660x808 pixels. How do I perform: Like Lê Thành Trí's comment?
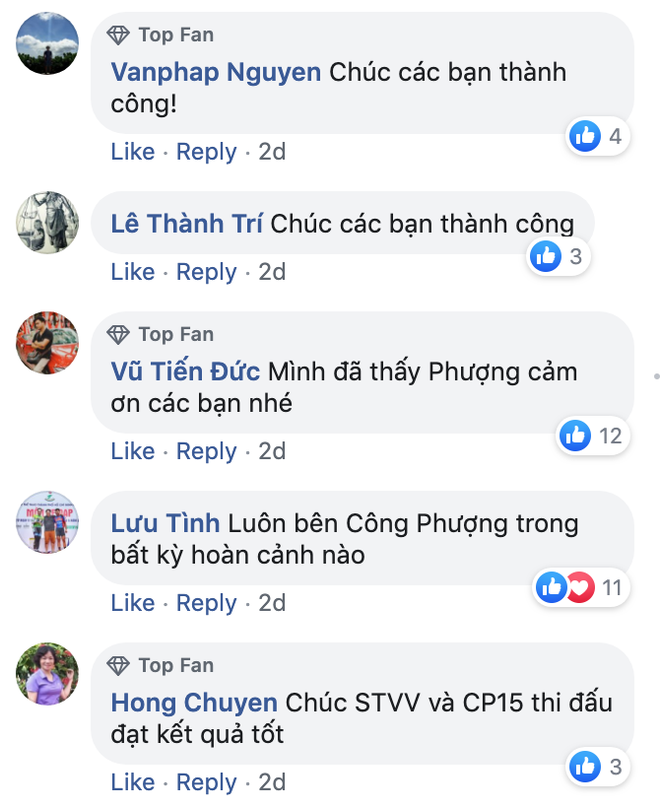pyautogui.click(x=132, y=272)
